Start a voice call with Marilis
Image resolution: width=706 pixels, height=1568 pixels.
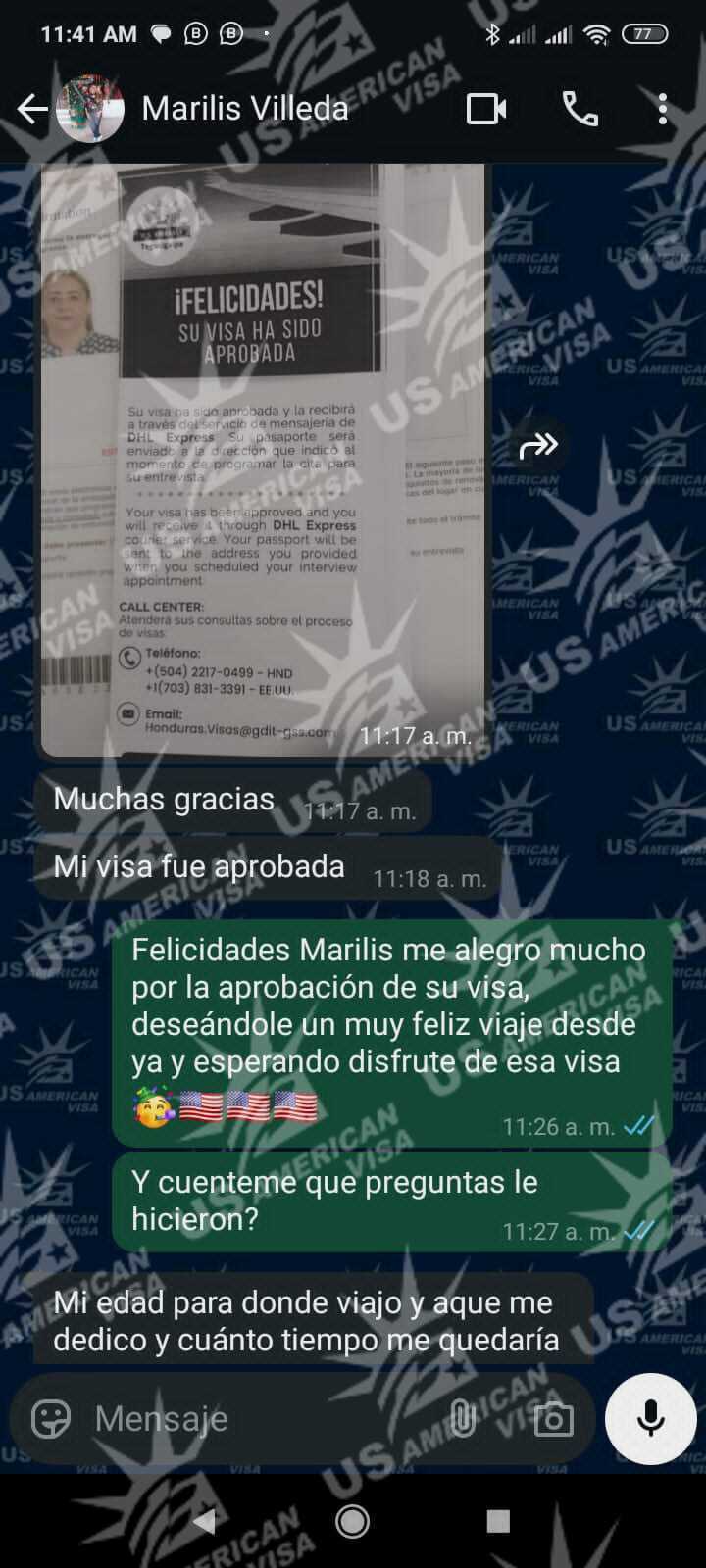point(580,109)
